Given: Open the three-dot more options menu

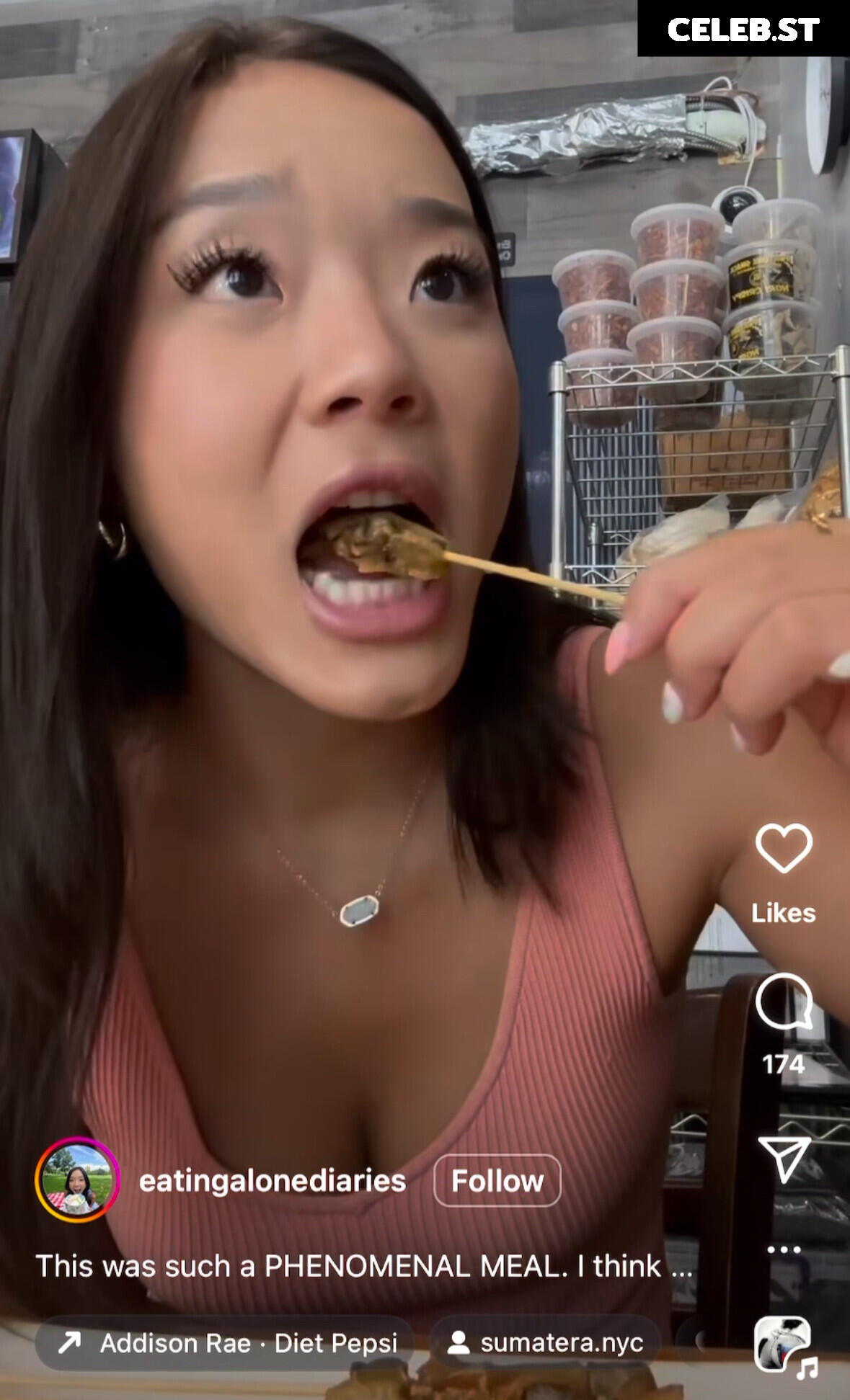Looking at the screenshot, I should click(x=783, y=1249).
